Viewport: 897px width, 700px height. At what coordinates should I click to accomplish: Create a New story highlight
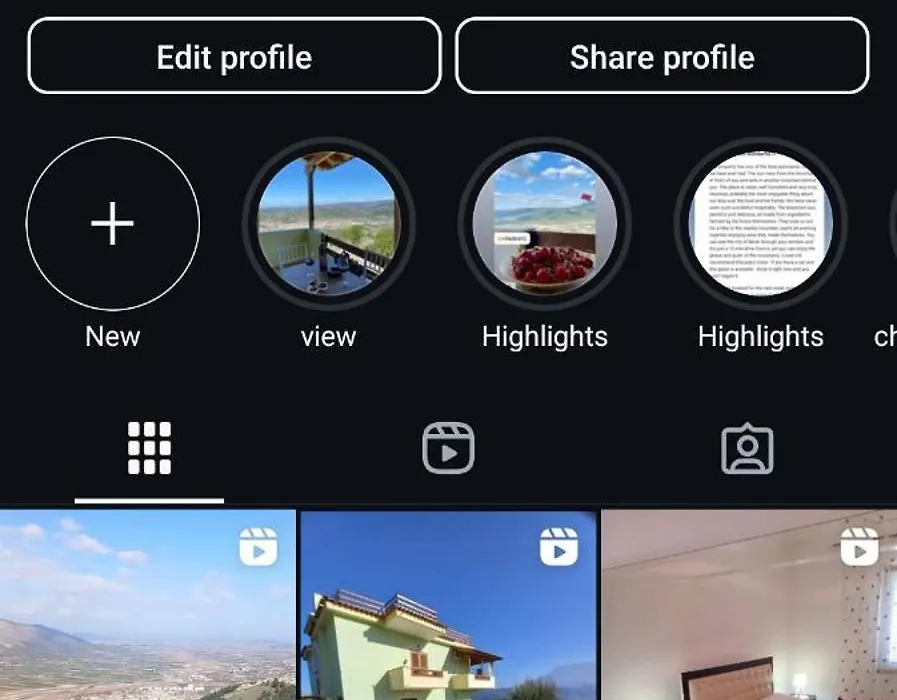click(x=112, y=224)
